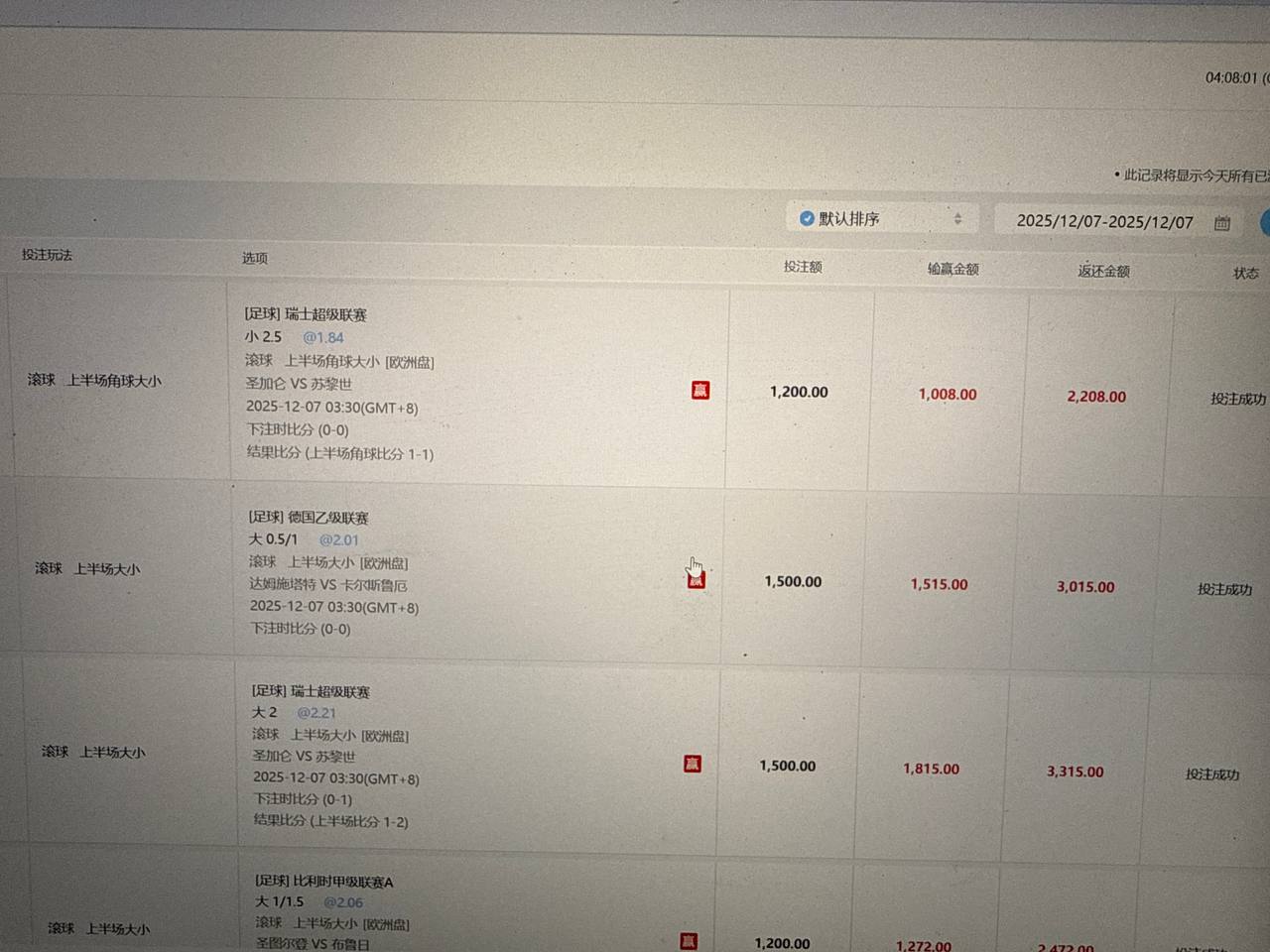Open the 默认排序 sort dropdown

point(881,219)
